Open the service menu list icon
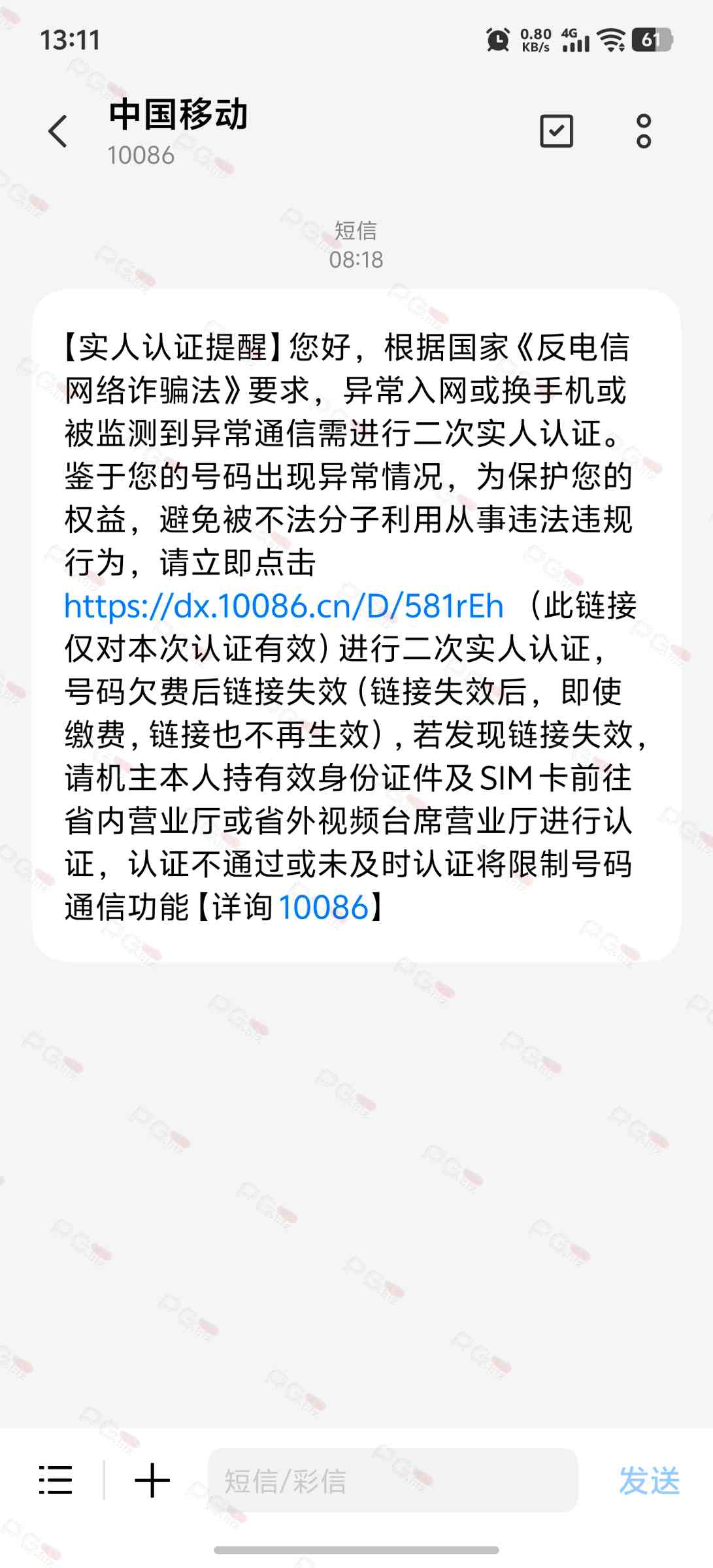 (x=56, y=1480)
